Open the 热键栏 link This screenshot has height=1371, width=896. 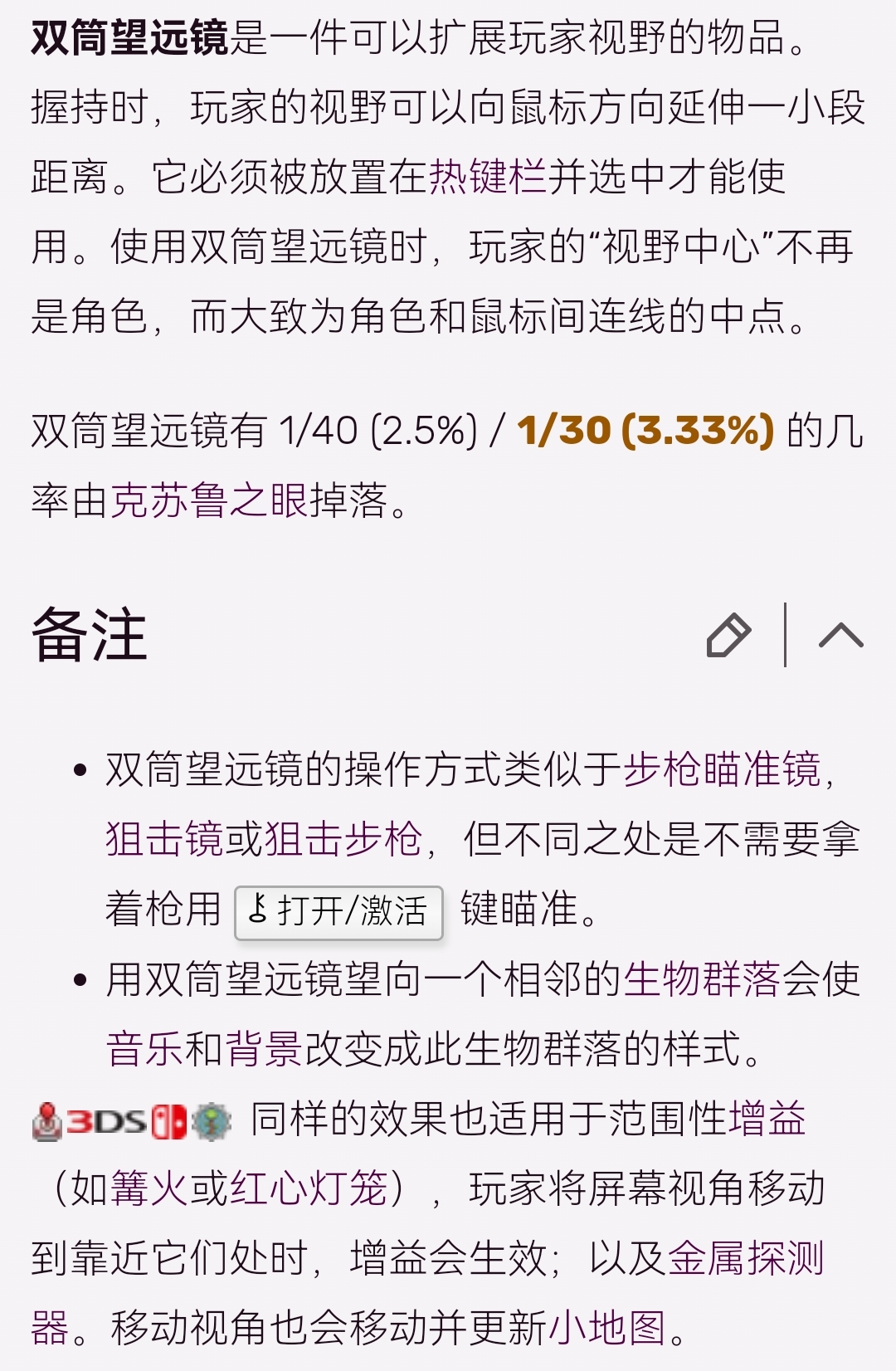[488, 177]
